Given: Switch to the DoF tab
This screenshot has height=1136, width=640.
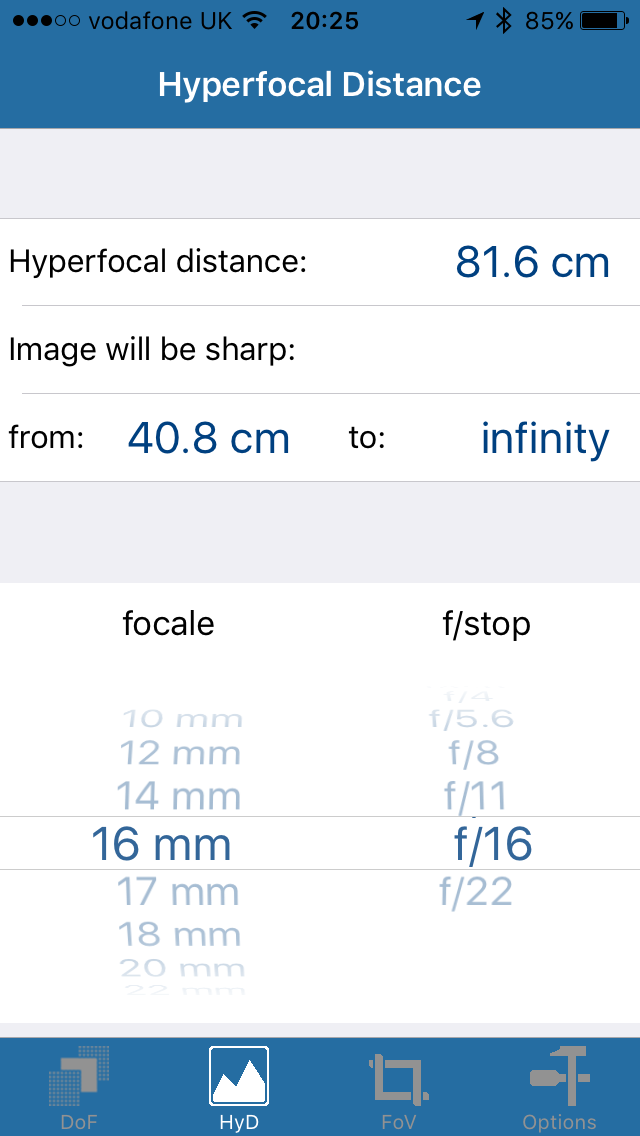Looking at the screenshot, I should pos(79,1086).
